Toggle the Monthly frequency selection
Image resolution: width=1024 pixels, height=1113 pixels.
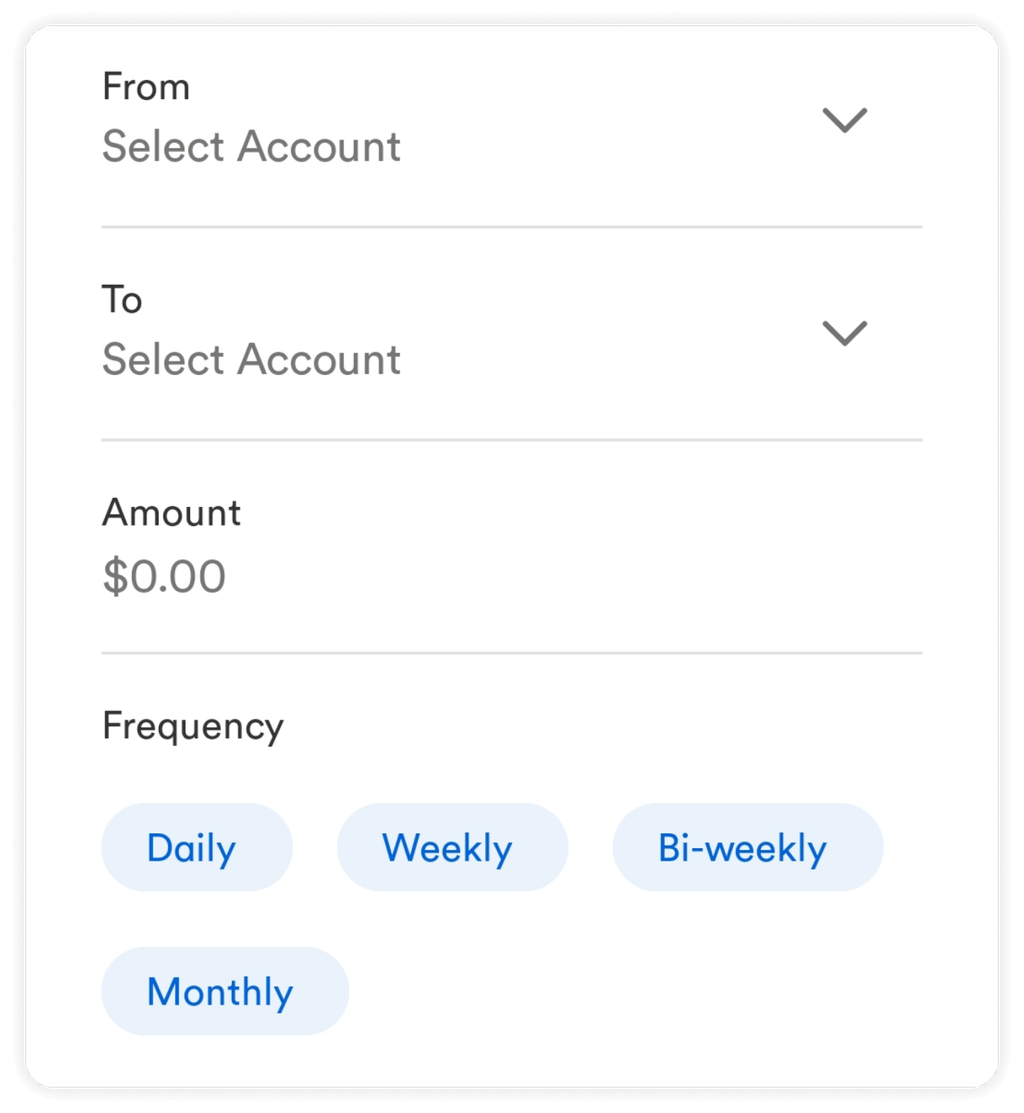(x=224, y=991)
